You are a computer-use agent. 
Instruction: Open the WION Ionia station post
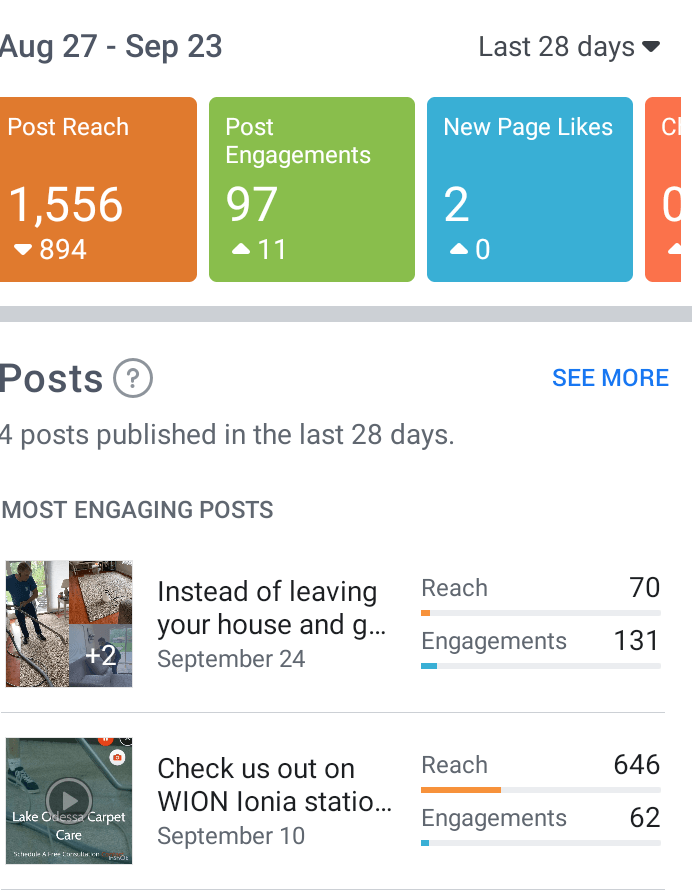273,800
